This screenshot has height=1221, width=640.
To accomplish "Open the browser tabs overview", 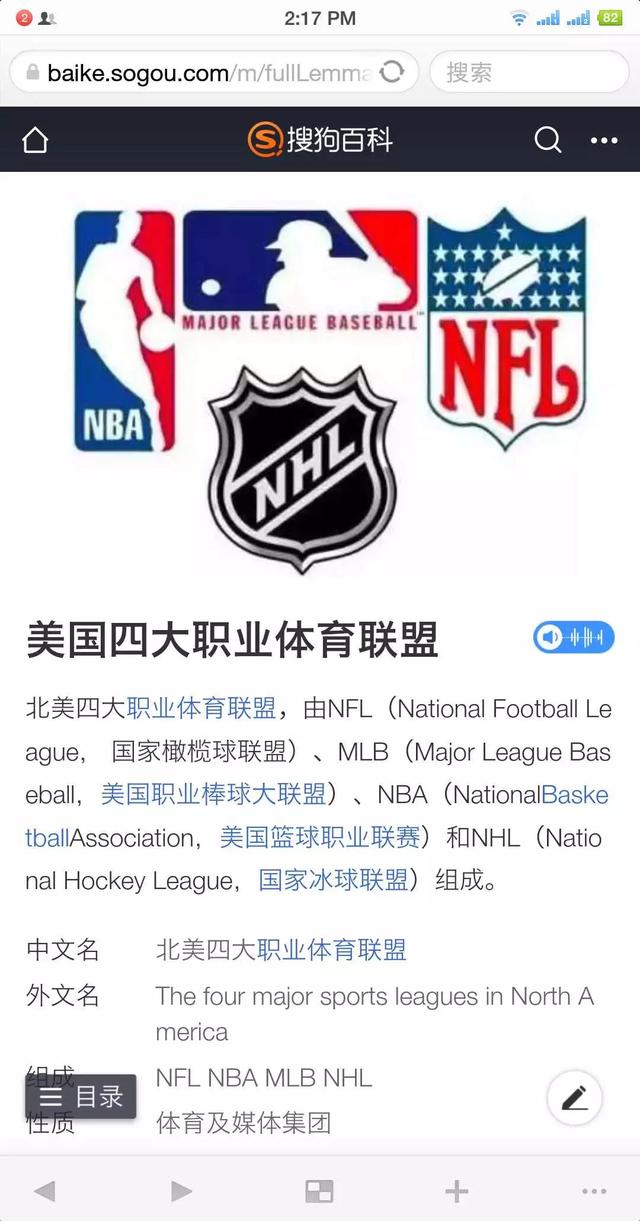I will pos(319,1191).
